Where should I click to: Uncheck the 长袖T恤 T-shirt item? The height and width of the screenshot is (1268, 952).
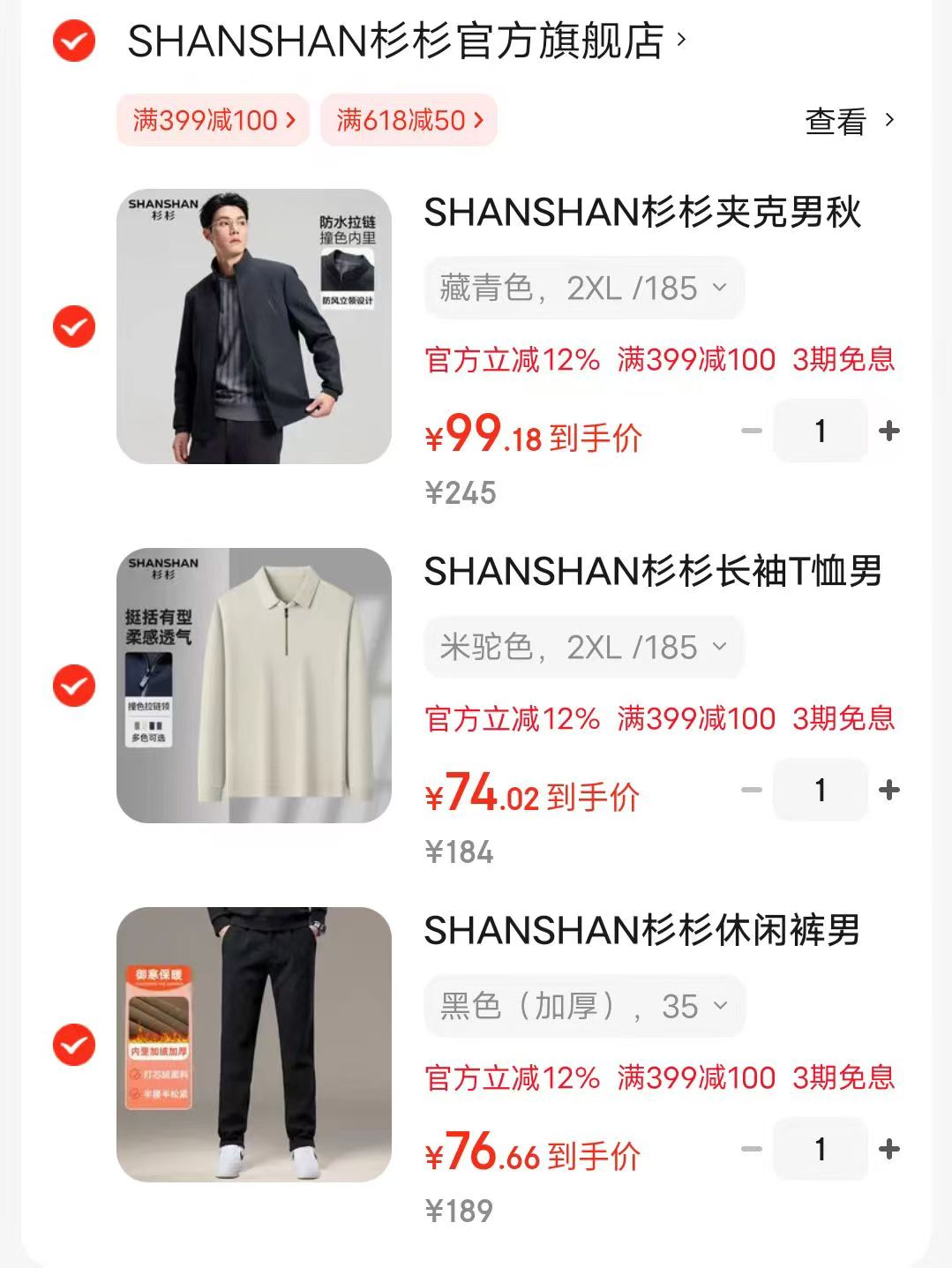[74, 684]
